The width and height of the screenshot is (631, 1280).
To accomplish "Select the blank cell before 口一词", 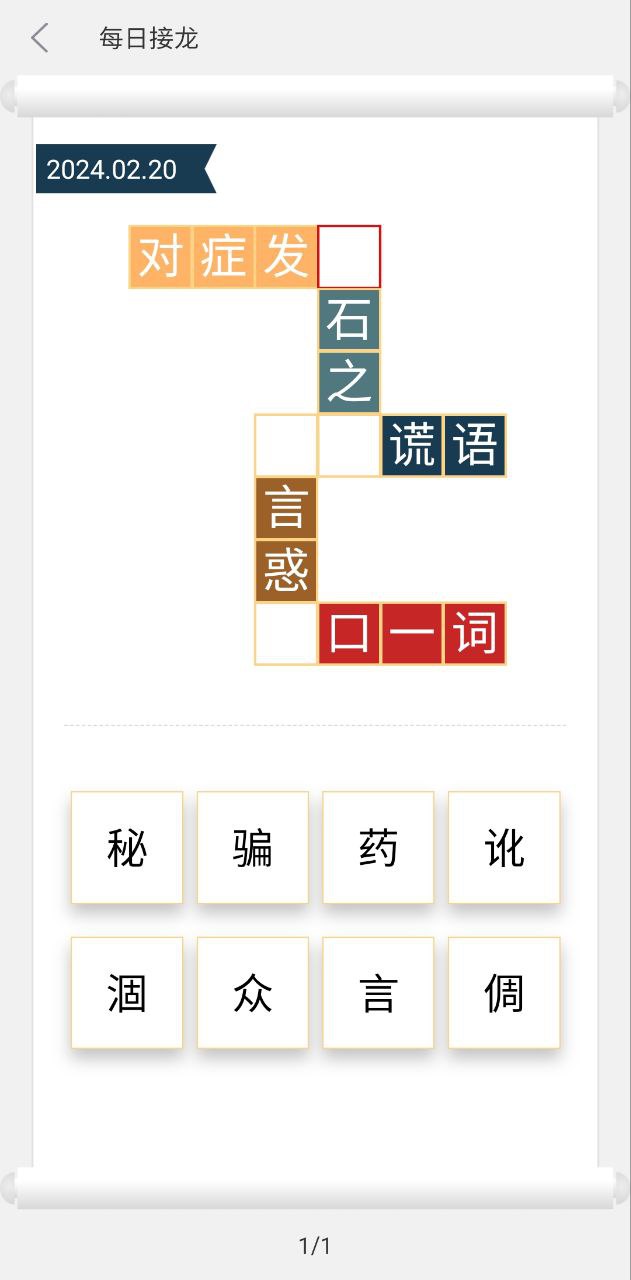I will [x=286, y=634].
